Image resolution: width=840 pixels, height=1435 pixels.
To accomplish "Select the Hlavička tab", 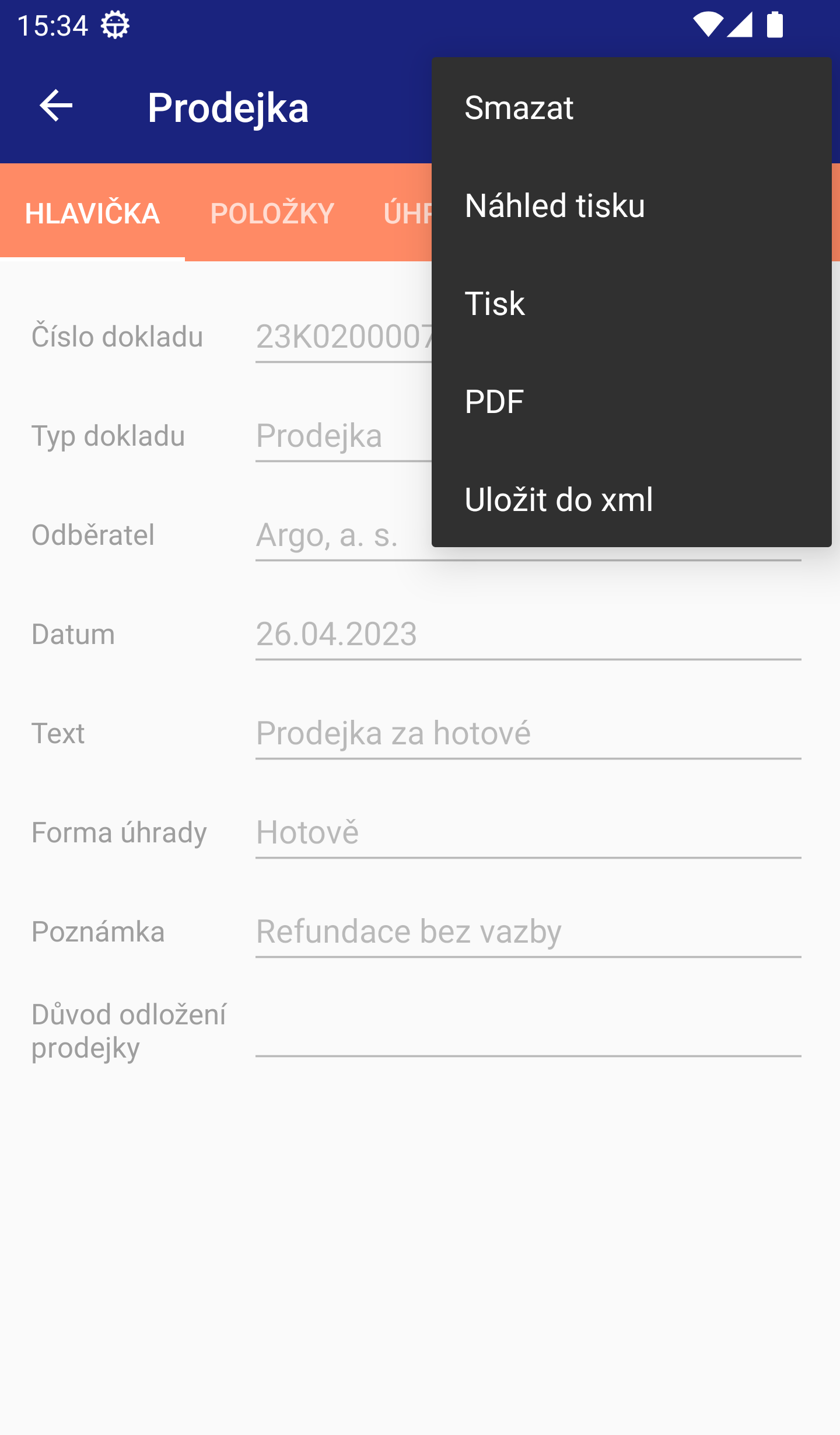I will (92, 213).
